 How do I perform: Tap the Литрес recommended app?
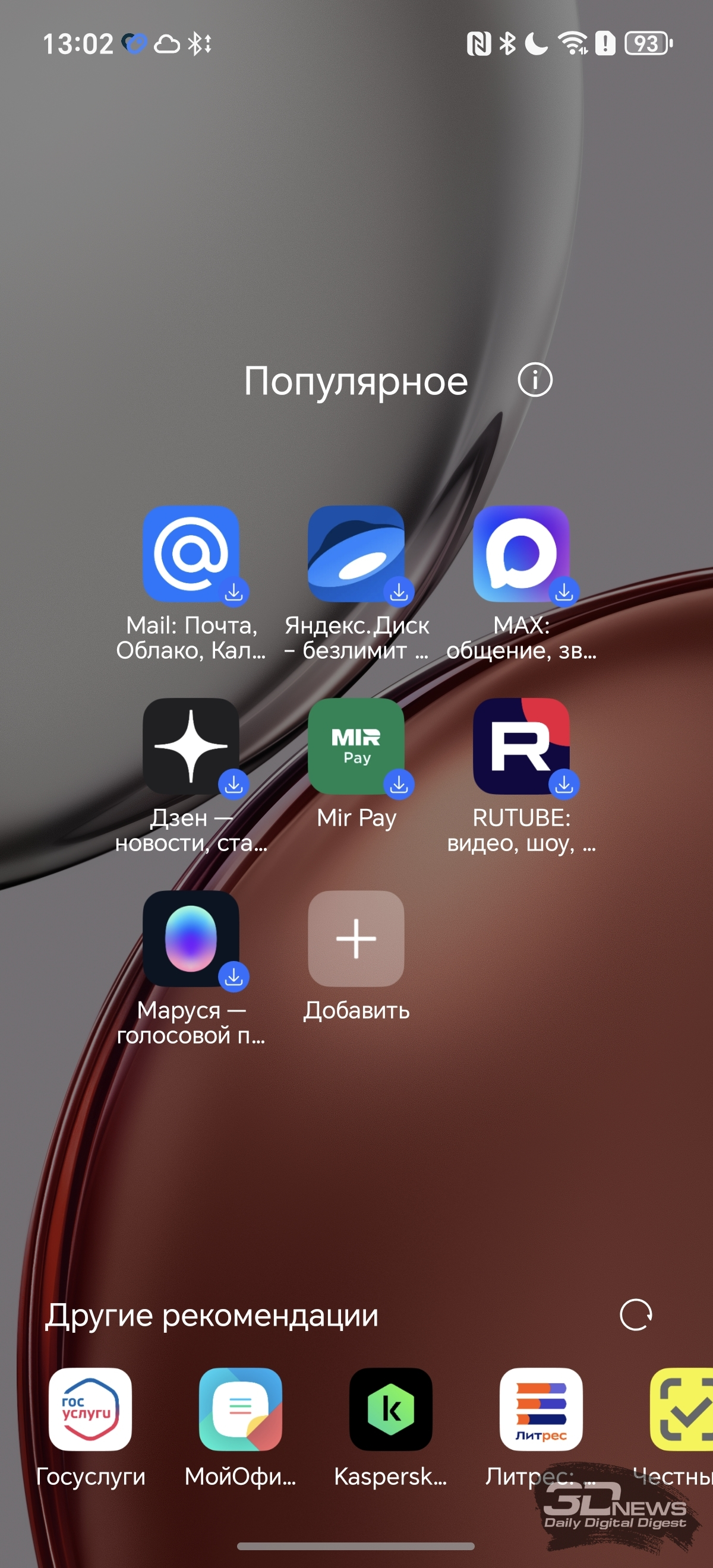tap(541, 1410)
